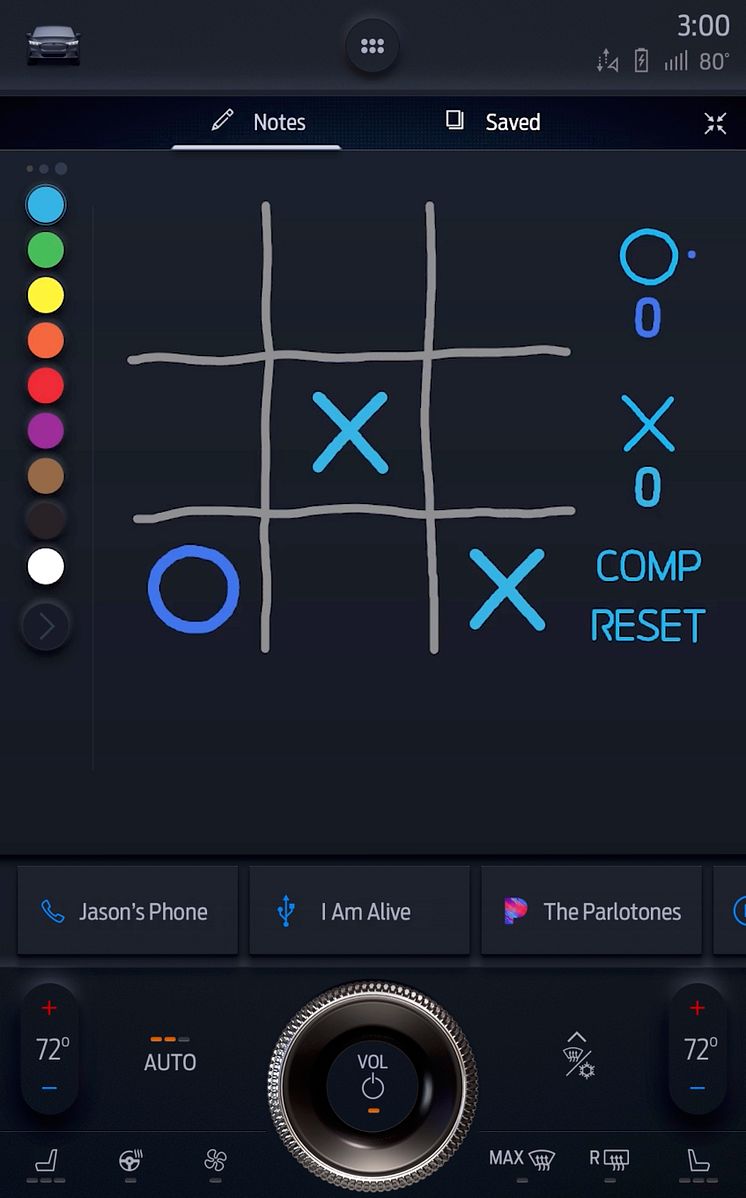Viewport: 746px width, 1198px height.
Task: Tap COMP to play against computer
Action: point(648,567)
